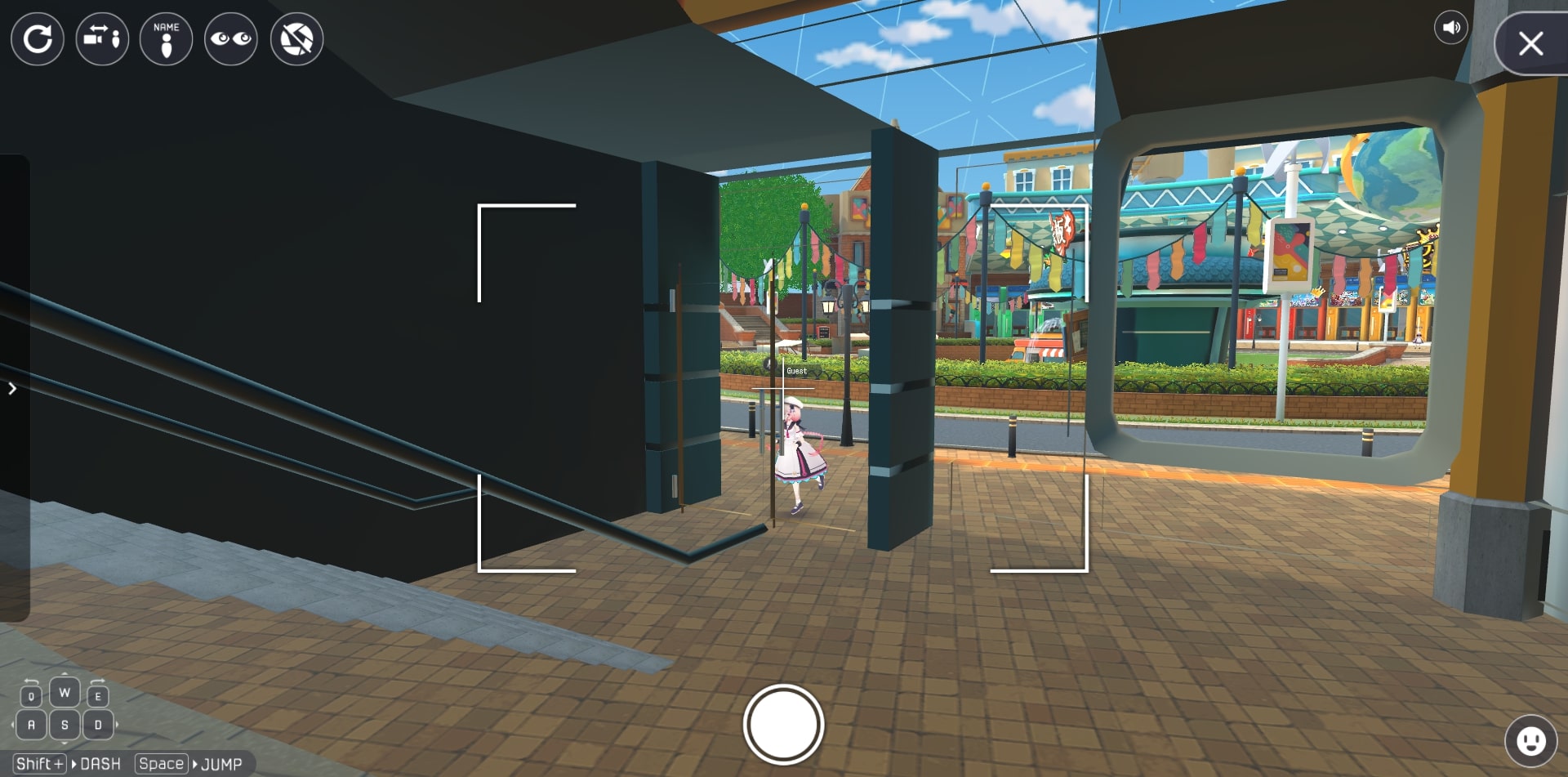
Task: Tap the W key to move forward
Action: [x=65, y=693]
